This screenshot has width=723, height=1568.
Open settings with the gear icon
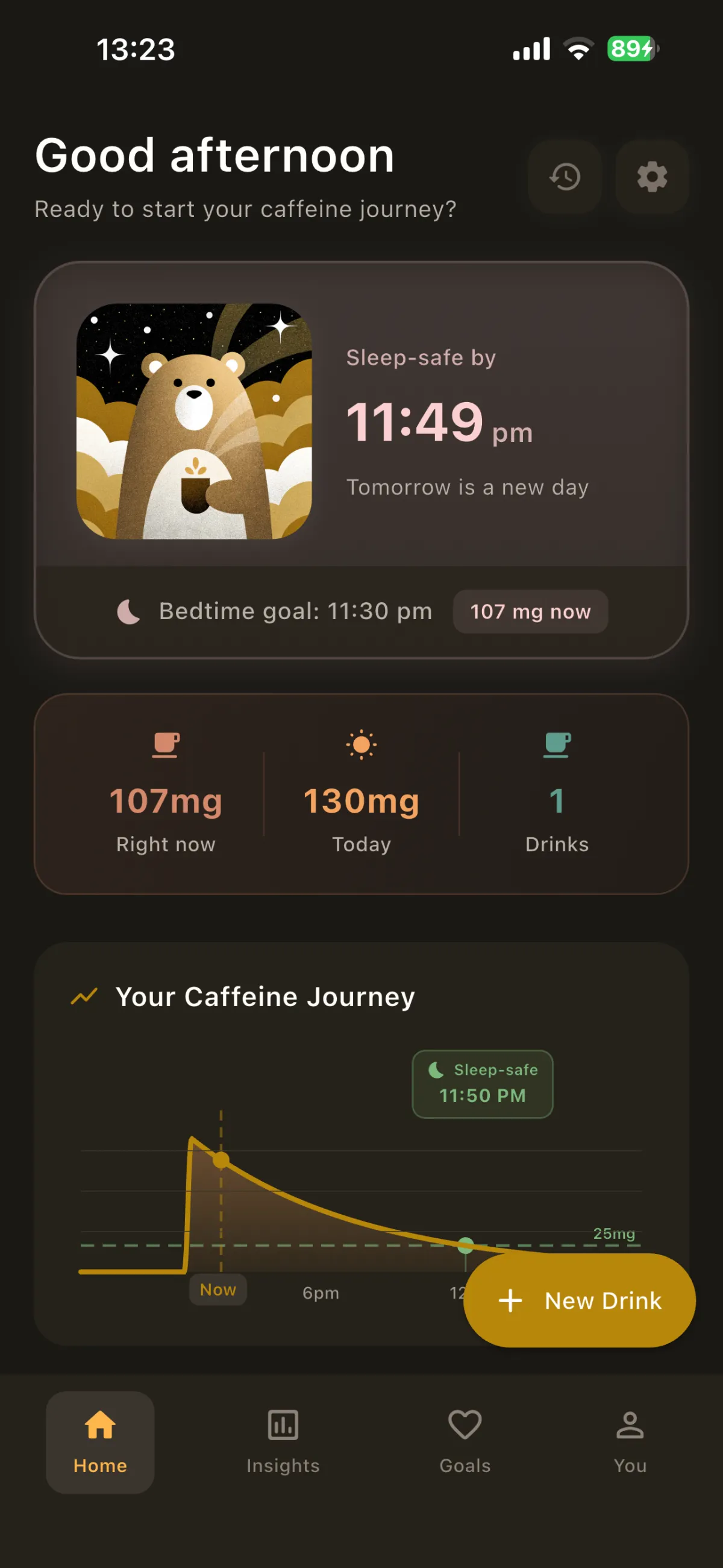[651, 177]
